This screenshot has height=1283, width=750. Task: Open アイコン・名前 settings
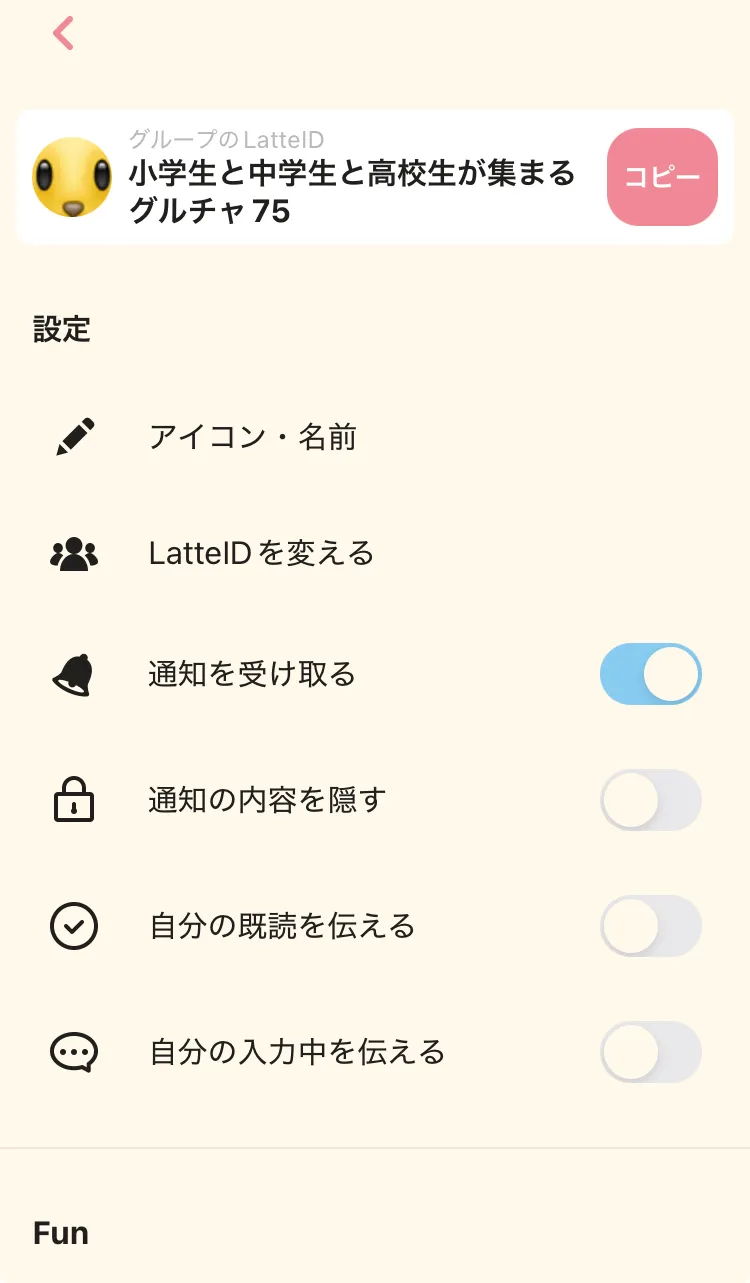click(253, 438)
